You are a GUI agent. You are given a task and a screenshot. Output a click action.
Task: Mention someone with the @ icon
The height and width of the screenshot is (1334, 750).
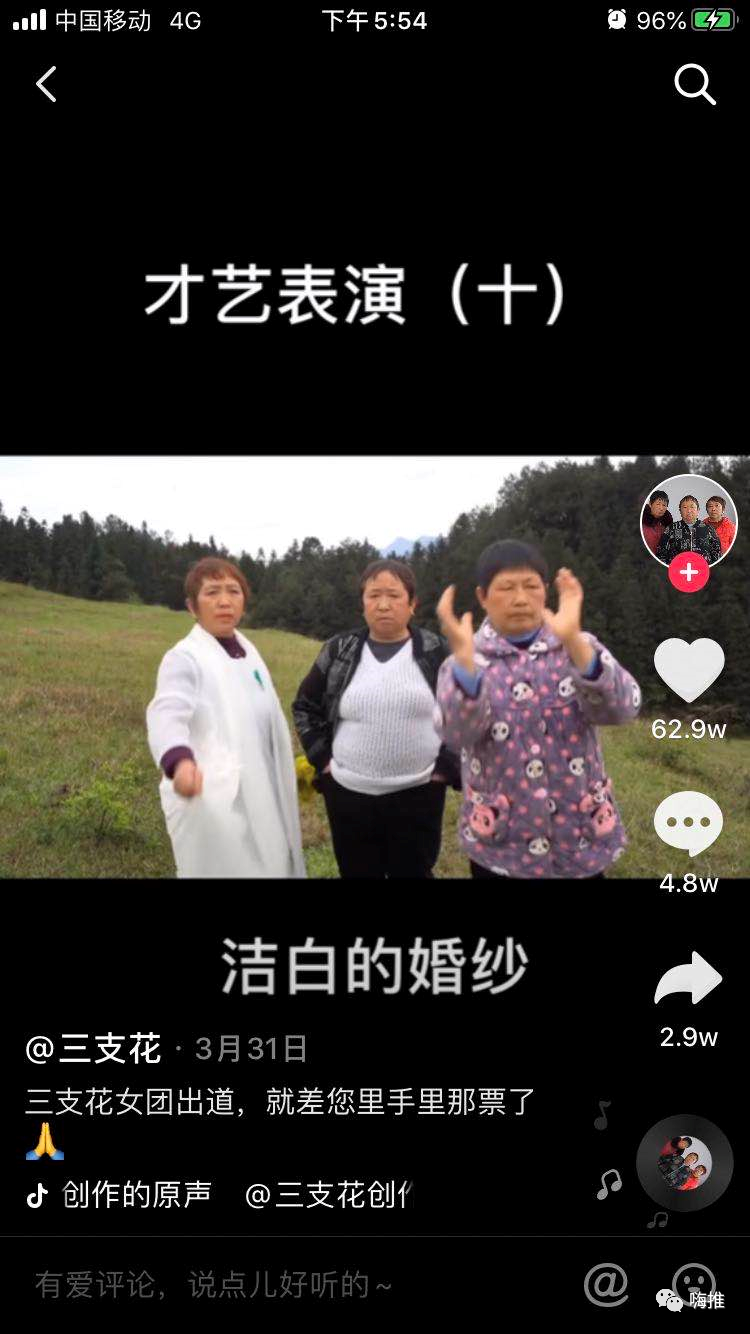click(606, 1285)
